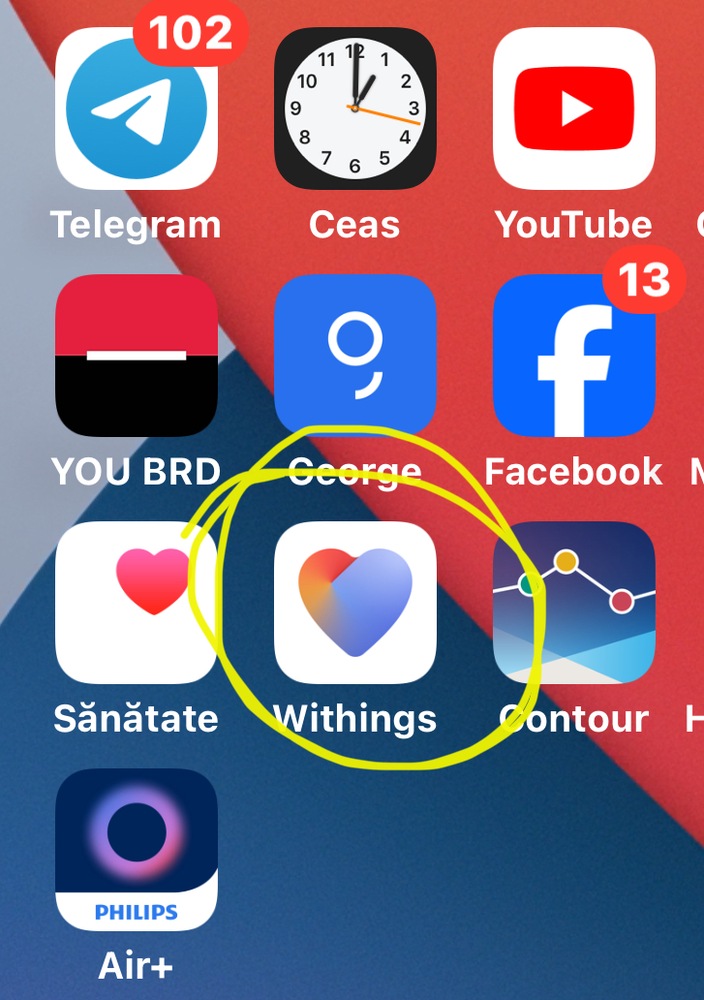This screenshot has height=1000, width=704.
Task: Open the Telegram app
Action: pyautogui.click(x=136, y=109)
